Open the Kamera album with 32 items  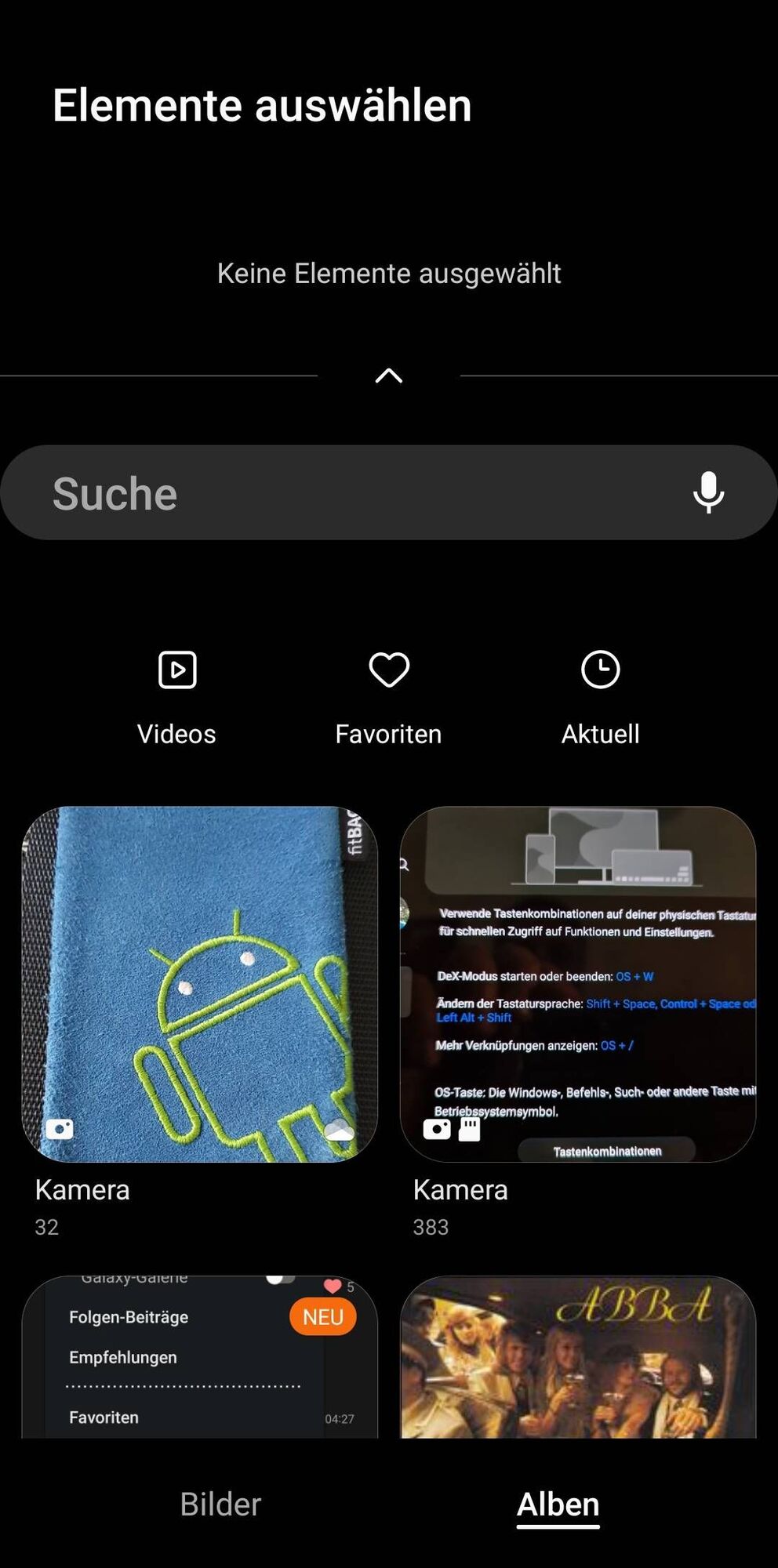pos(199,984)
